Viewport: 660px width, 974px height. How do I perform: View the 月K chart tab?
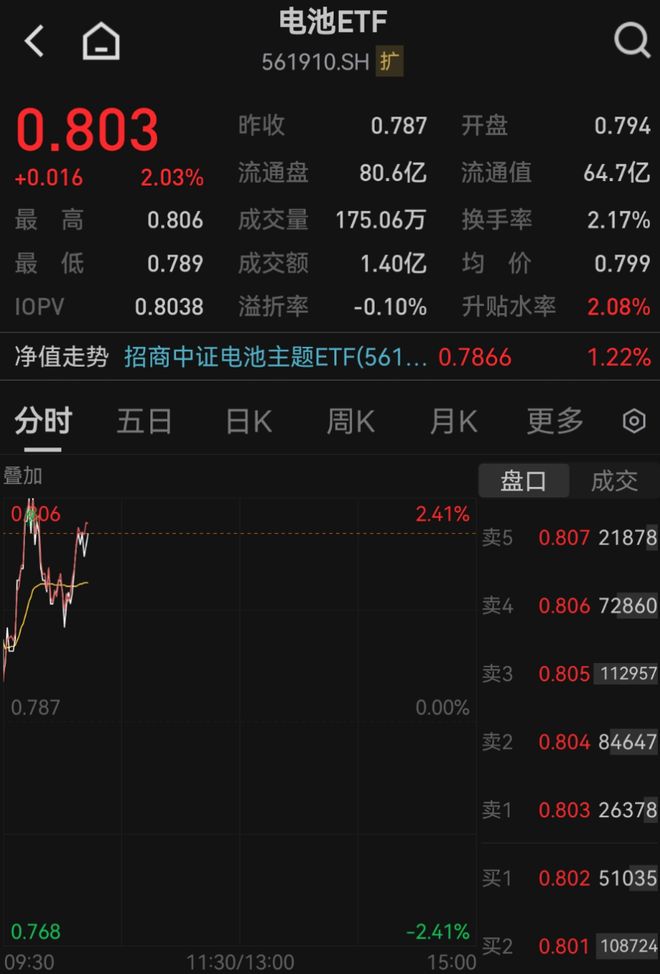click(453, 422)
